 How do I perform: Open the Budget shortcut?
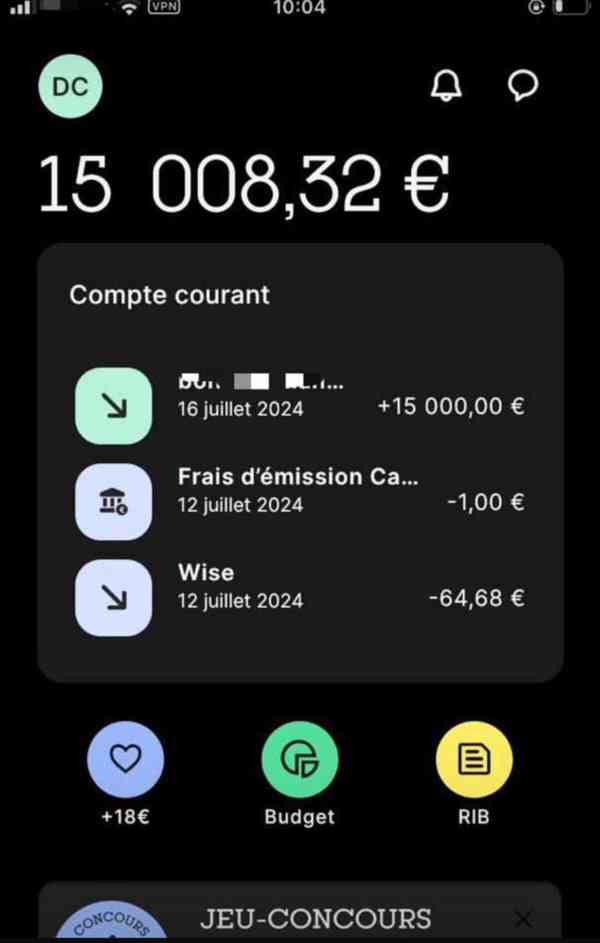pyautogui.click(x=299, y=760)
